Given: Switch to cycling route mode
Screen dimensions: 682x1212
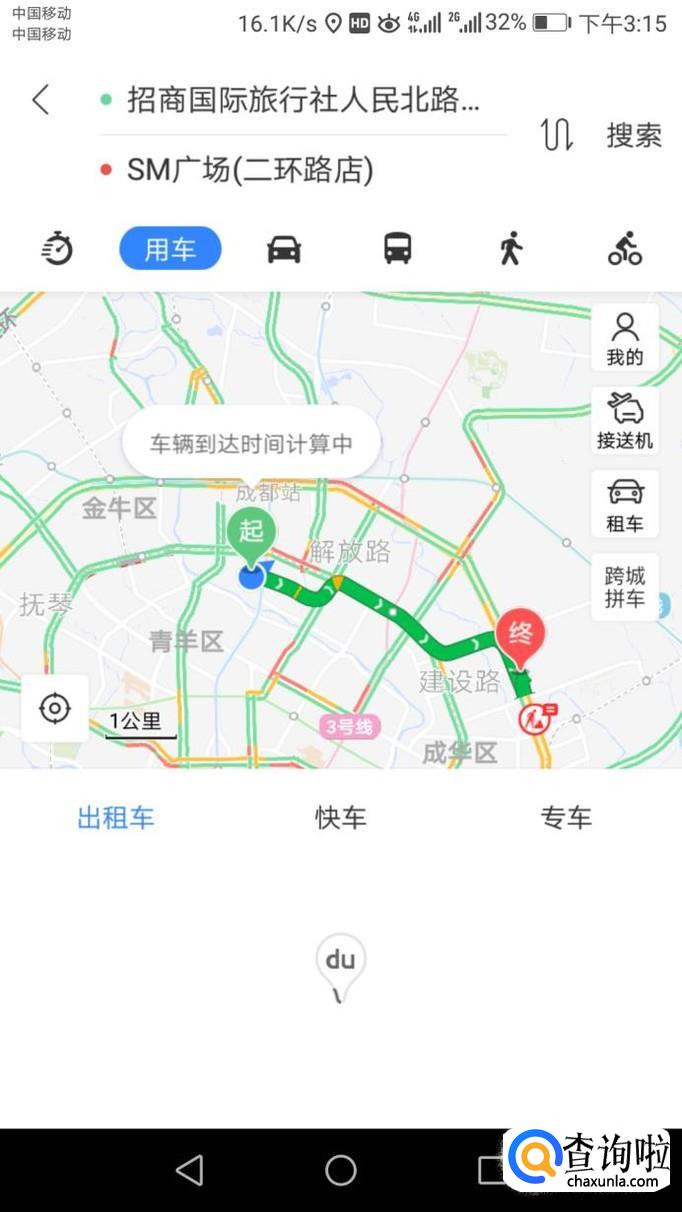Looking at the screenshot, I should 625,248.
